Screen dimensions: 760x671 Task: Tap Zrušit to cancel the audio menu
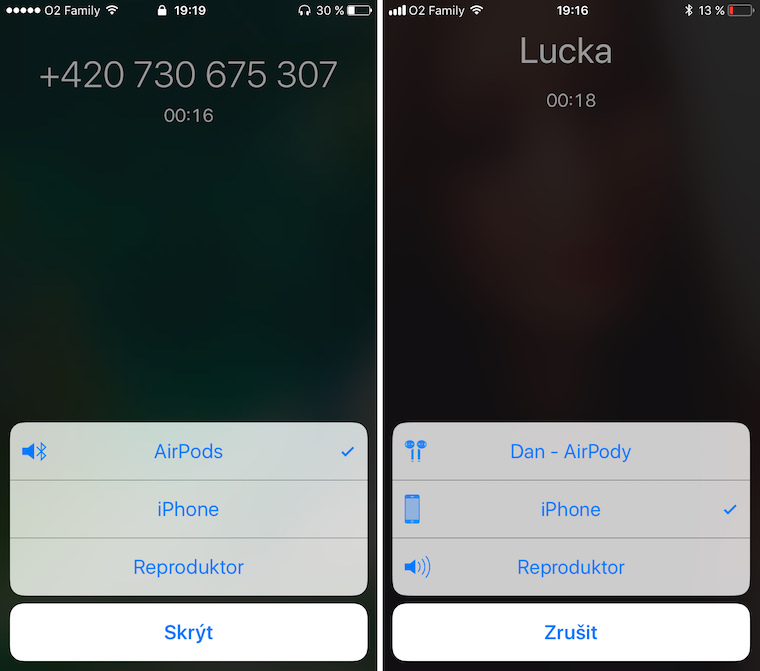point(570,632)
